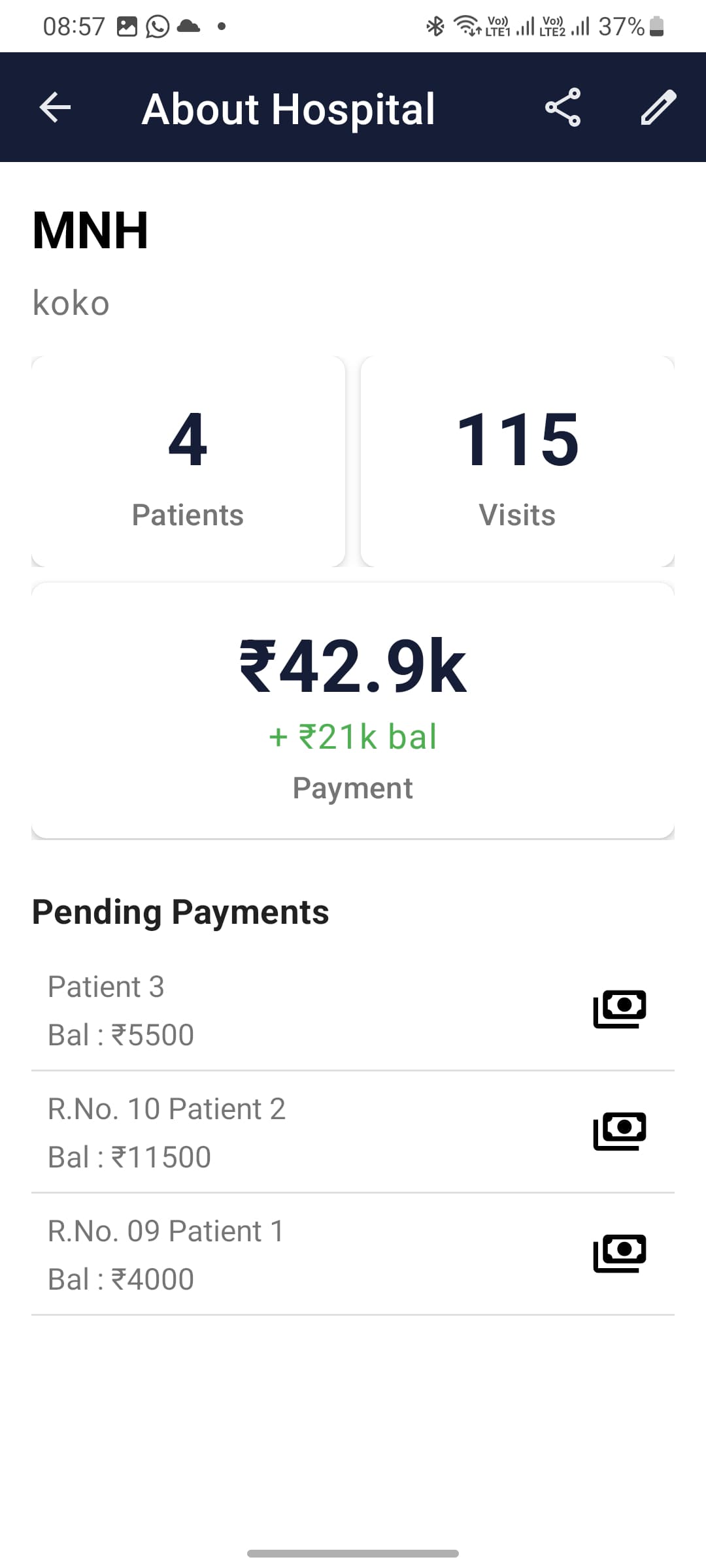
Task: Open the WhatsApp notification icon in status bar
Action: pos(157,26)
